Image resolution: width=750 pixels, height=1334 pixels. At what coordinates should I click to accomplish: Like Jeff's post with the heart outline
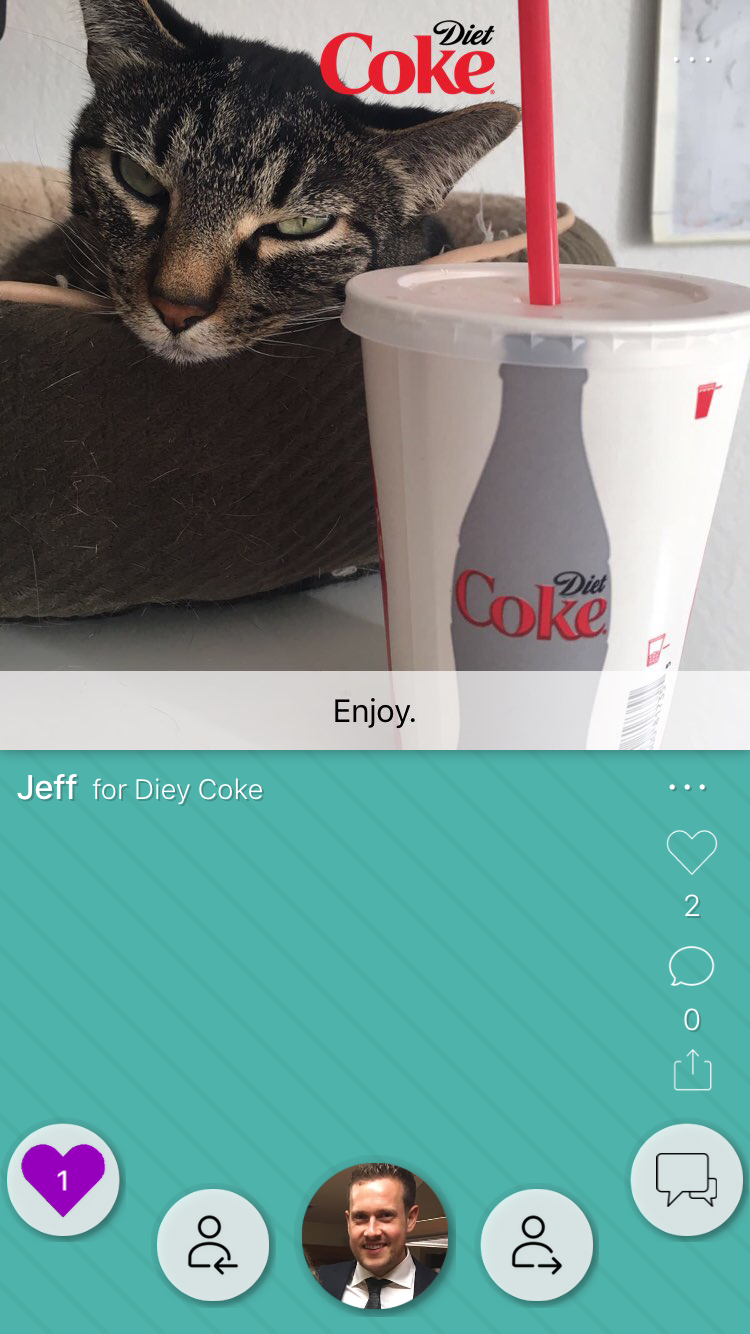[692, 853]
